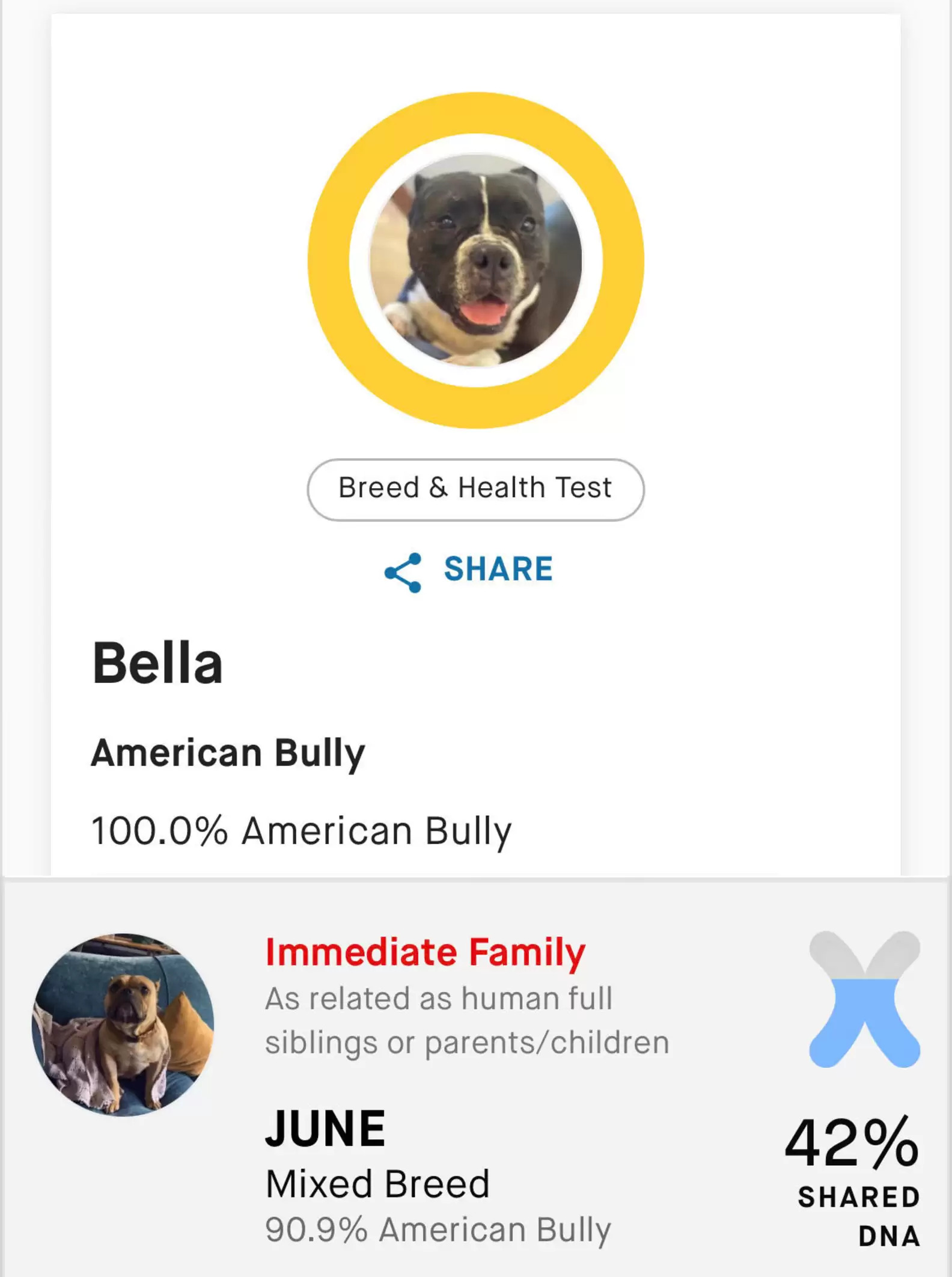
Task: Share Bella's results
Action: tap(469, 569)
